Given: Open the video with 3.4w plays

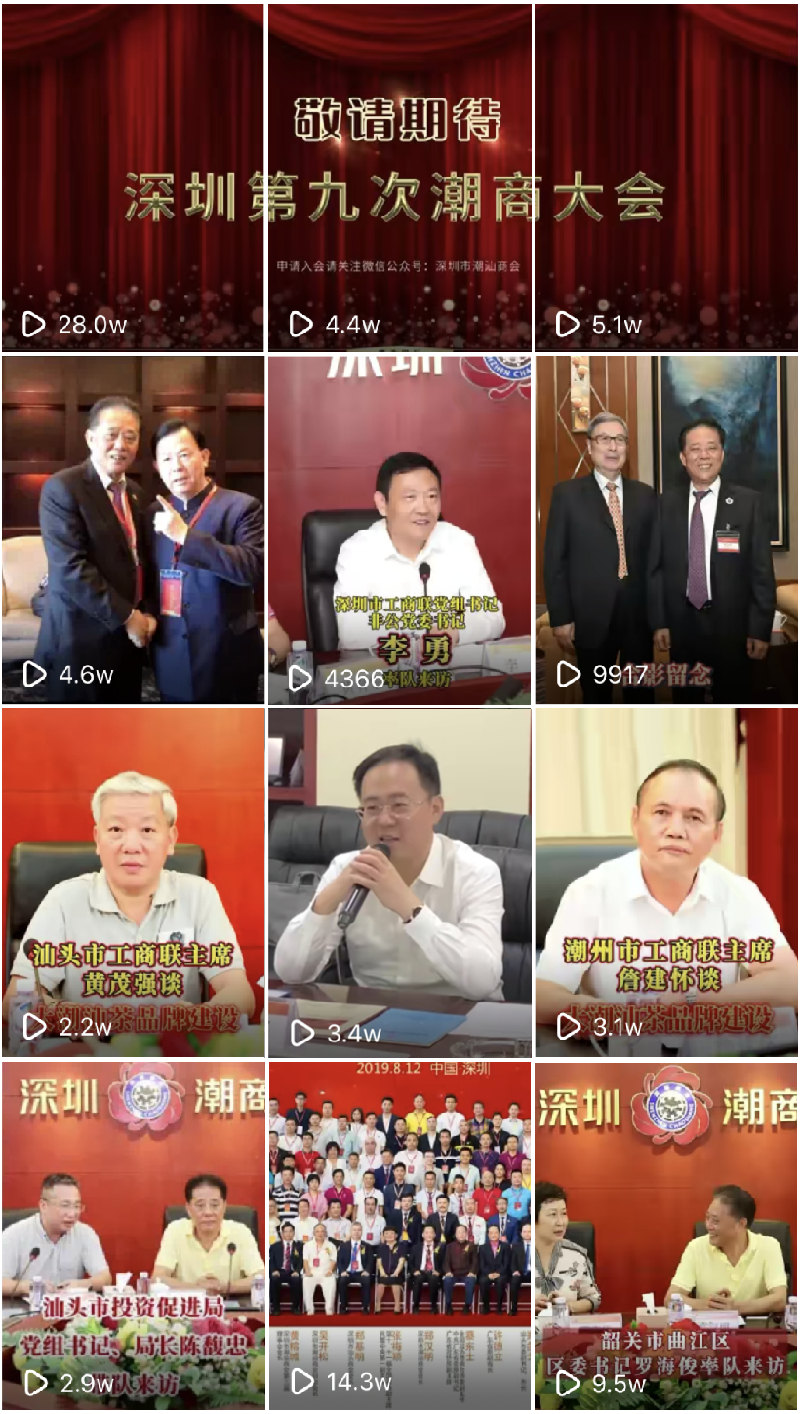Looking at the screenshot, I should click(x=400, y=883).
